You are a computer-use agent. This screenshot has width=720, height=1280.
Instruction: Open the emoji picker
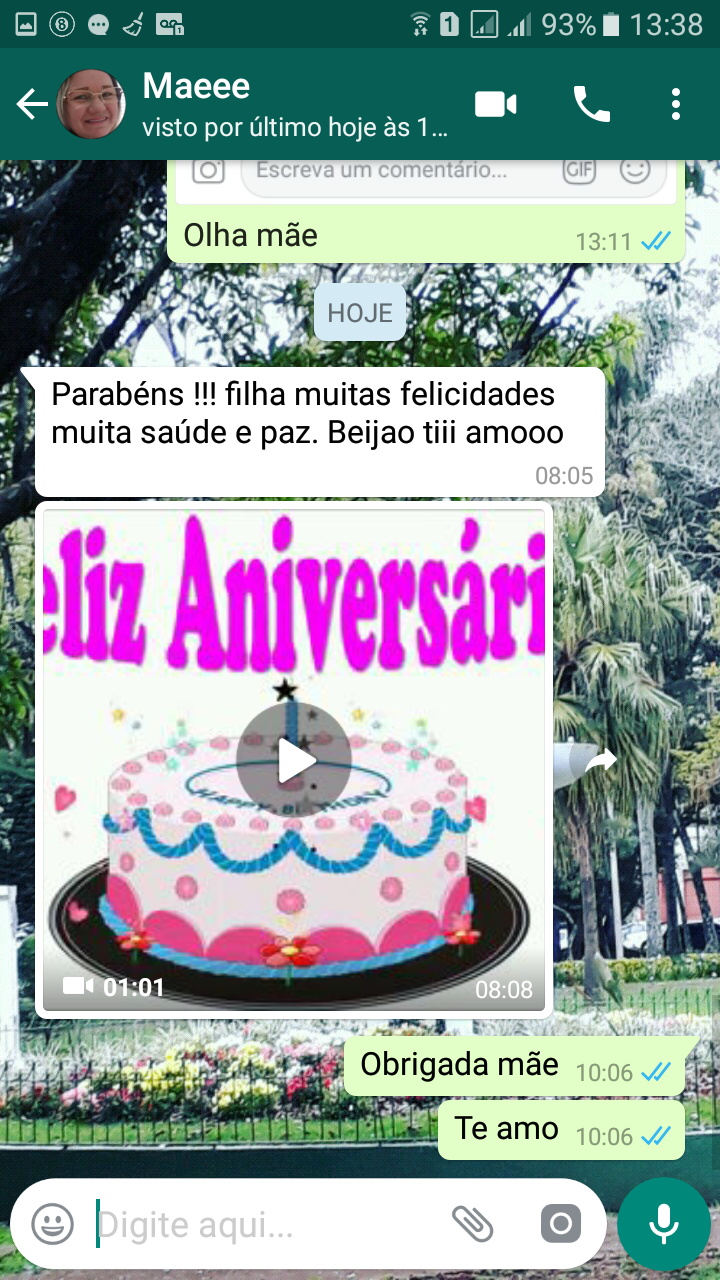[52, 1223]
